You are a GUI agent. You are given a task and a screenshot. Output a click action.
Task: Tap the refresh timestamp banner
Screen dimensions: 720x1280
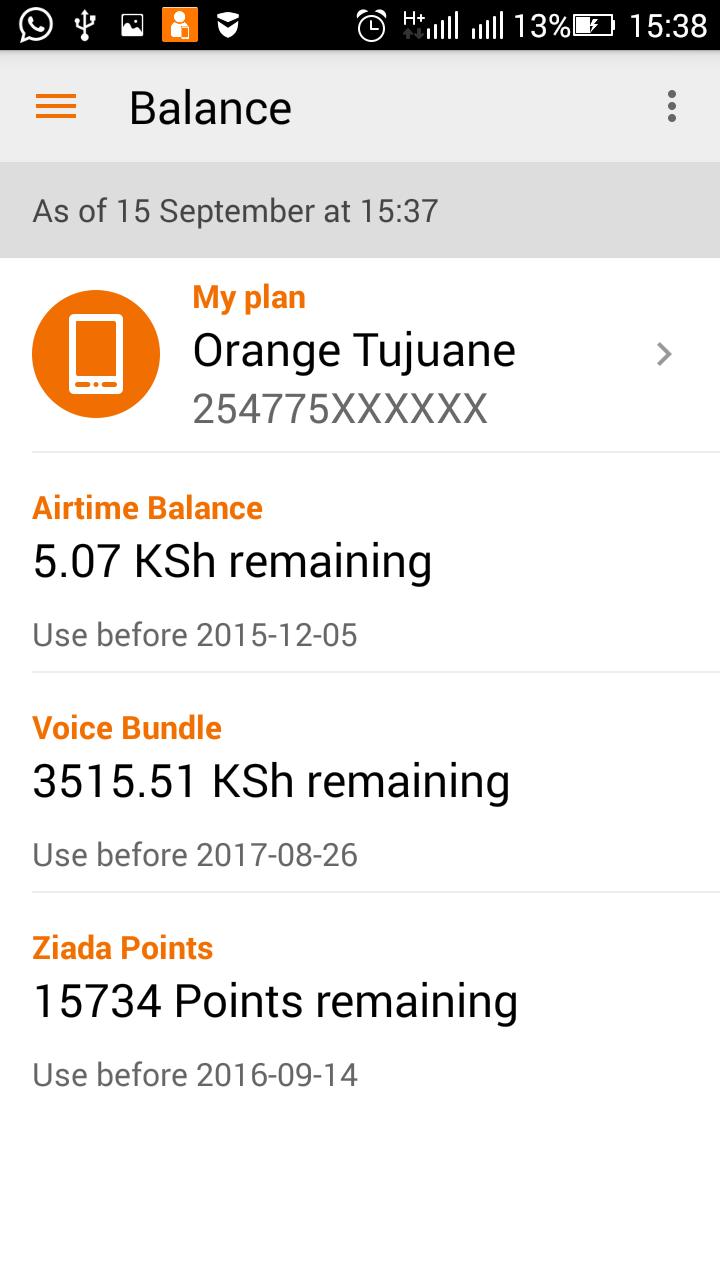click(x=236, y=211)
